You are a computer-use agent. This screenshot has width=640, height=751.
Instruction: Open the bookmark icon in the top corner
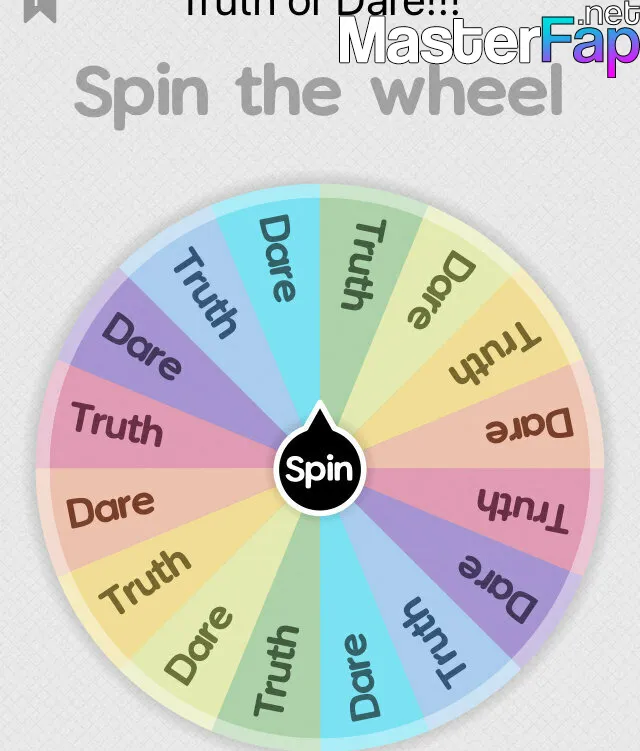point(40,9)
